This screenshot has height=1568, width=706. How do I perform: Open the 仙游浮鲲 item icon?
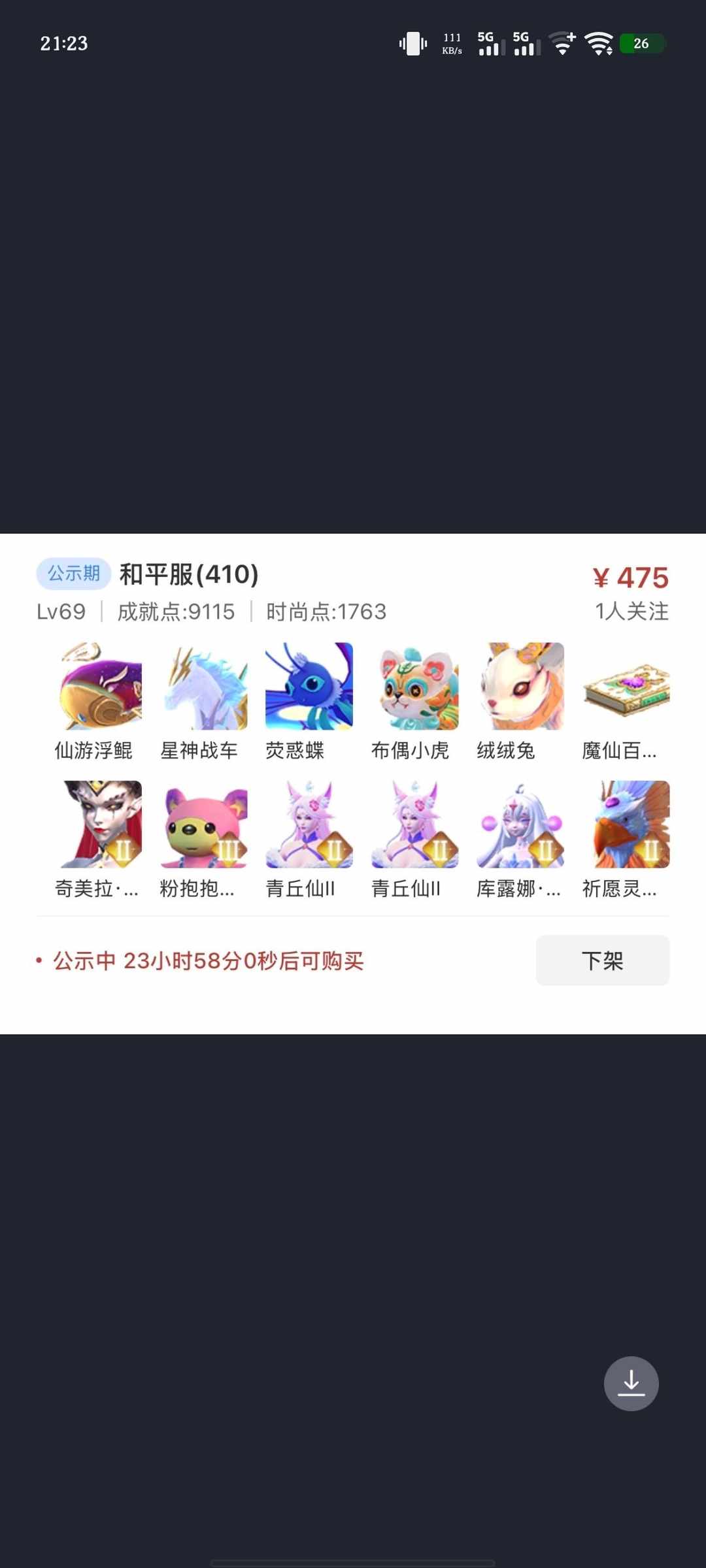[97, 688]
